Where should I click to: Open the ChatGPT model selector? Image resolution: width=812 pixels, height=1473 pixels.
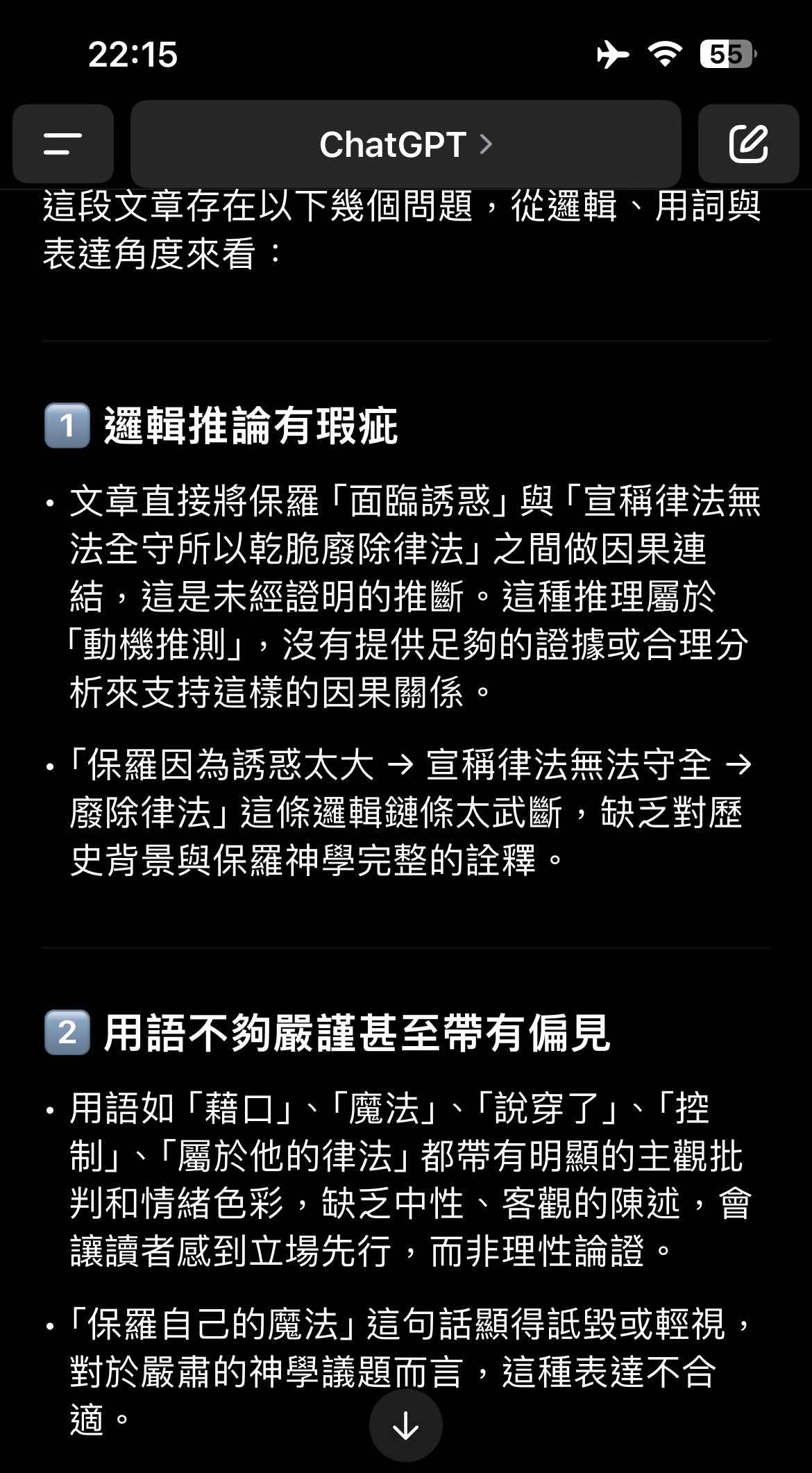pos(406,144)
